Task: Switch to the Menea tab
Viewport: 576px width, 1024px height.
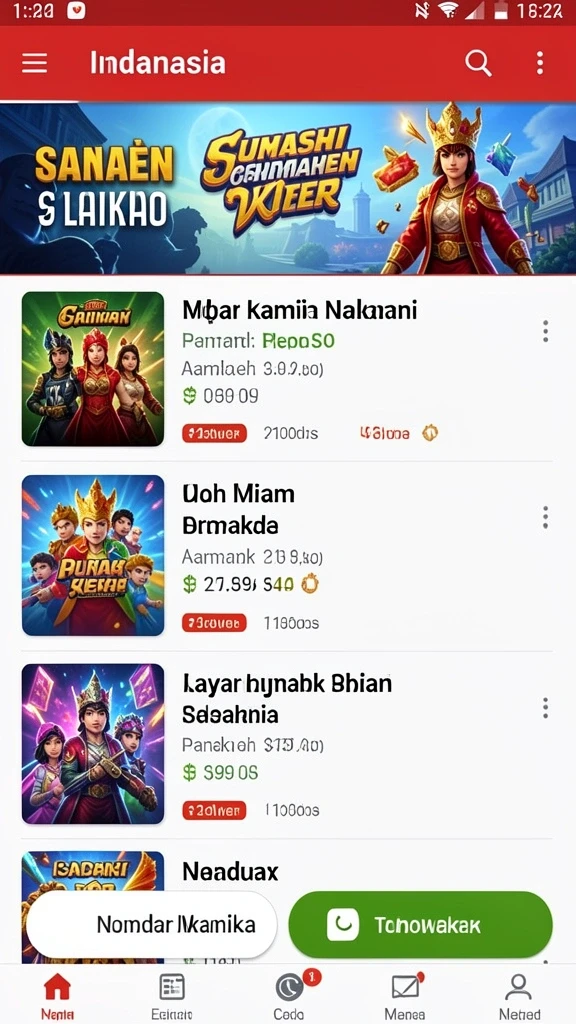Action: (x=405, y=996)
